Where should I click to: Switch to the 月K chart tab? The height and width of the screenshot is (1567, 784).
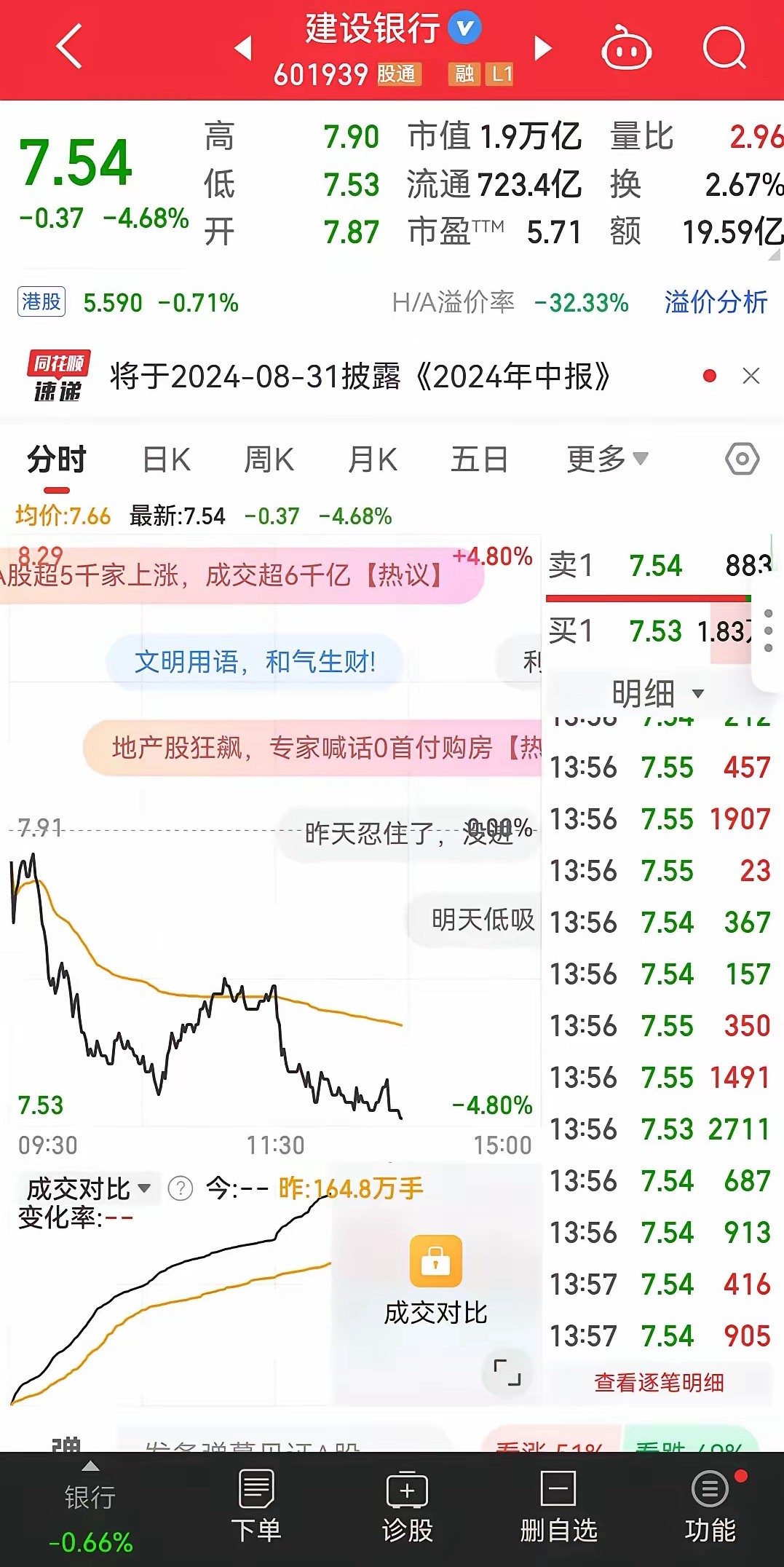point(373,460)
